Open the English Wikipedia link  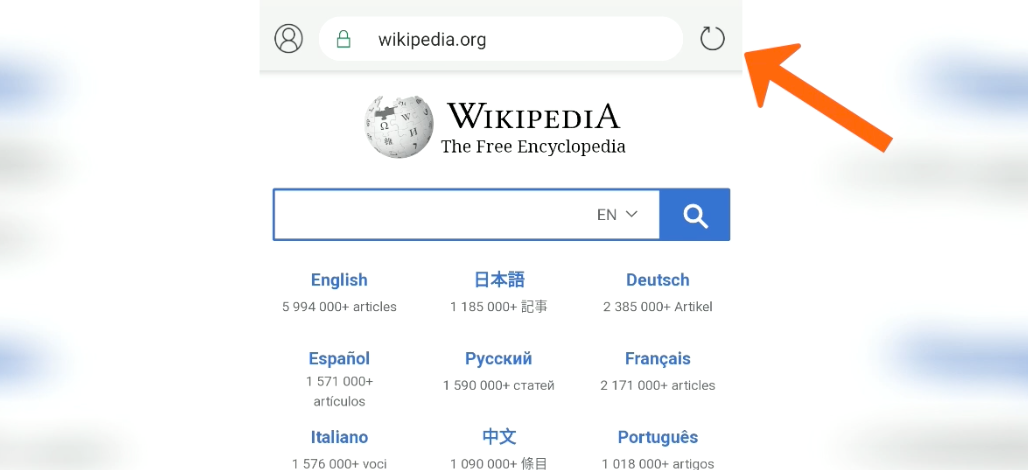(339, 280)
